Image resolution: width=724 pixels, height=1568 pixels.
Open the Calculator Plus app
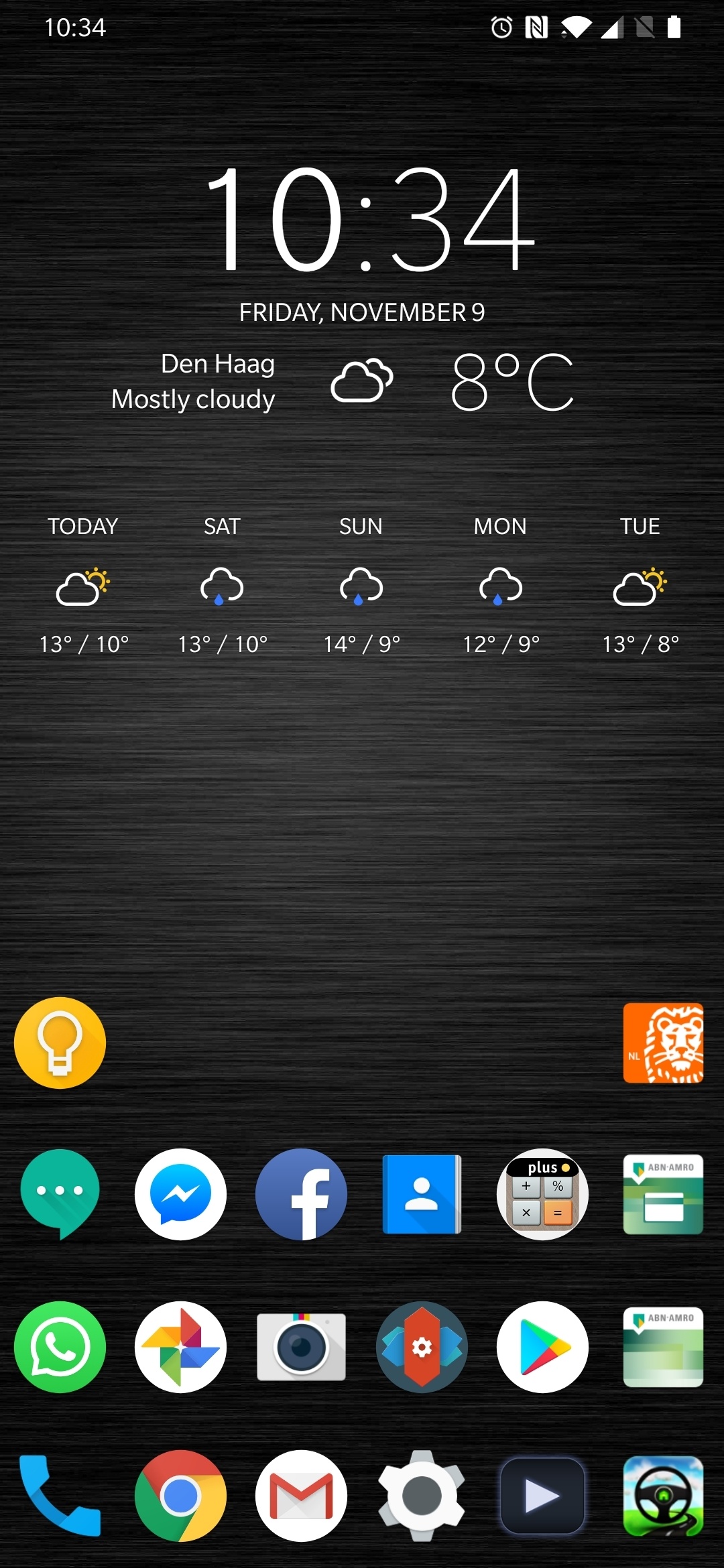pos(542,1194)
